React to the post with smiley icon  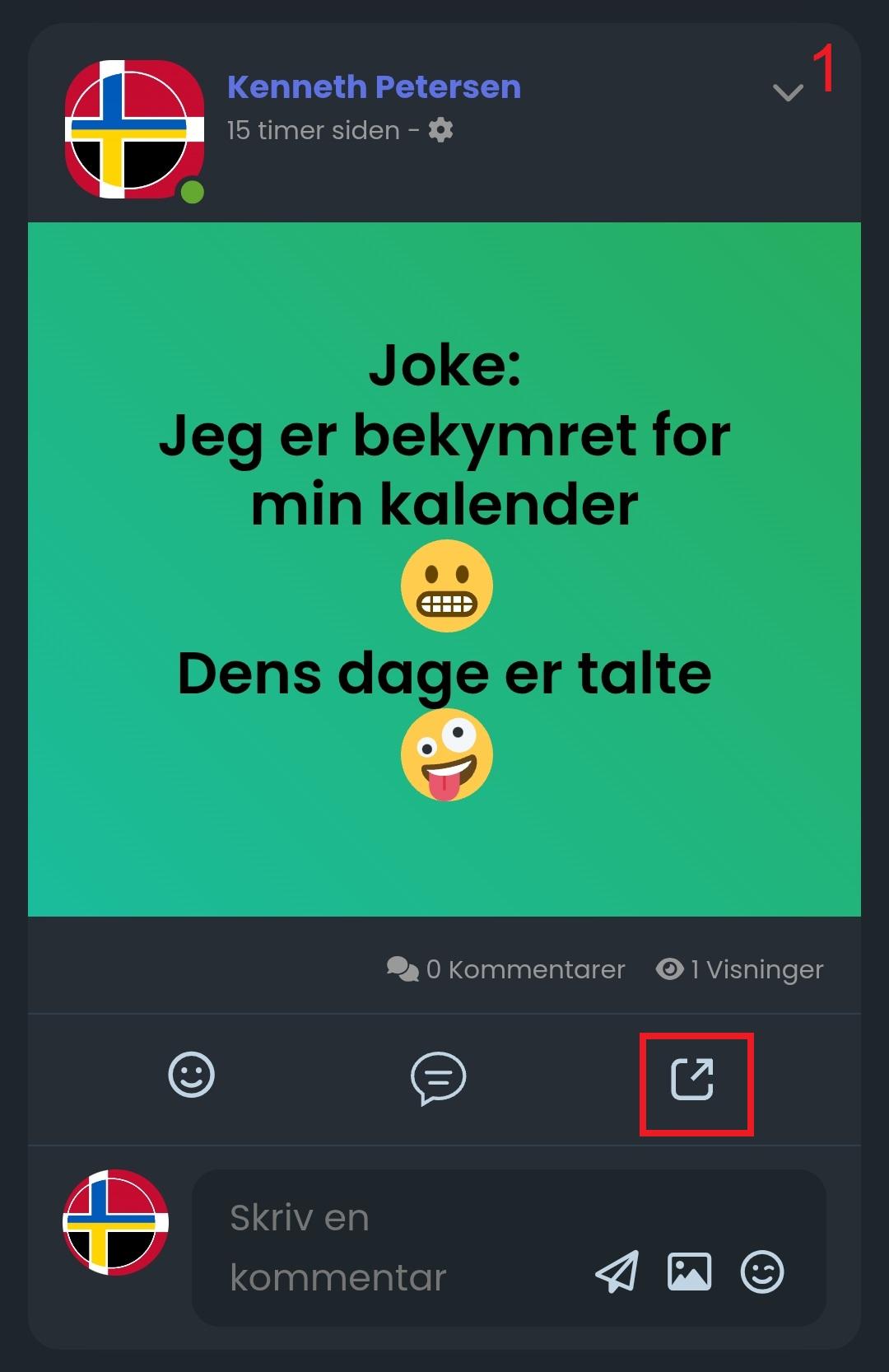coord(191,1075)
